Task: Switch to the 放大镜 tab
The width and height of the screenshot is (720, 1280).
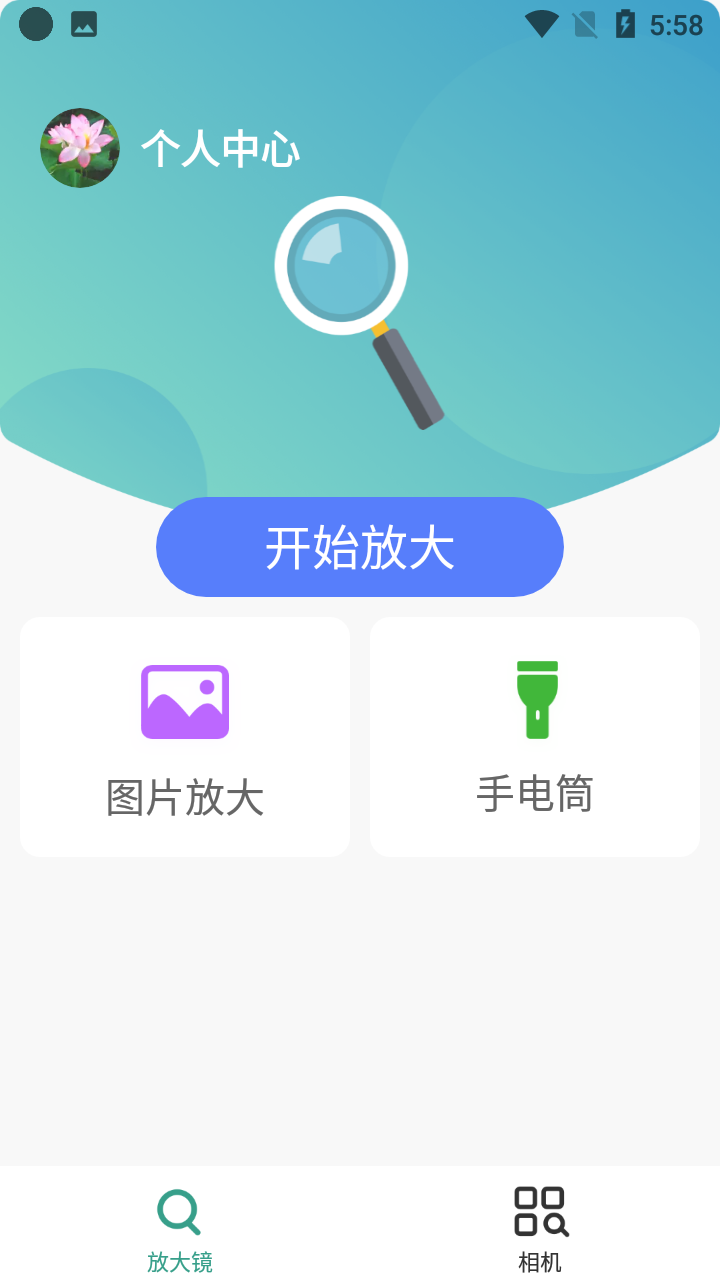Action: pos(178,1228)
